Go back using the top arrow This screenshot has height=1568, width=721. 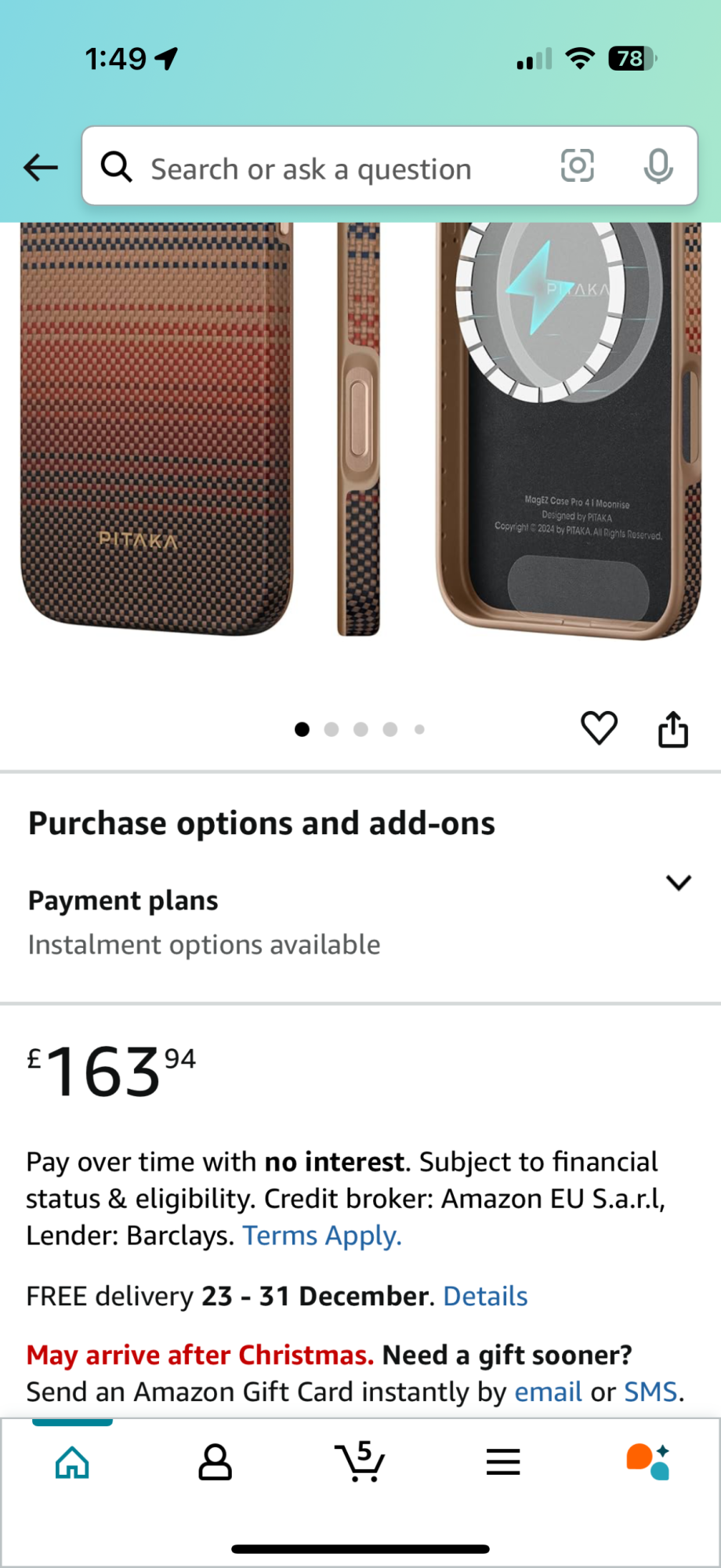(41, 167)
